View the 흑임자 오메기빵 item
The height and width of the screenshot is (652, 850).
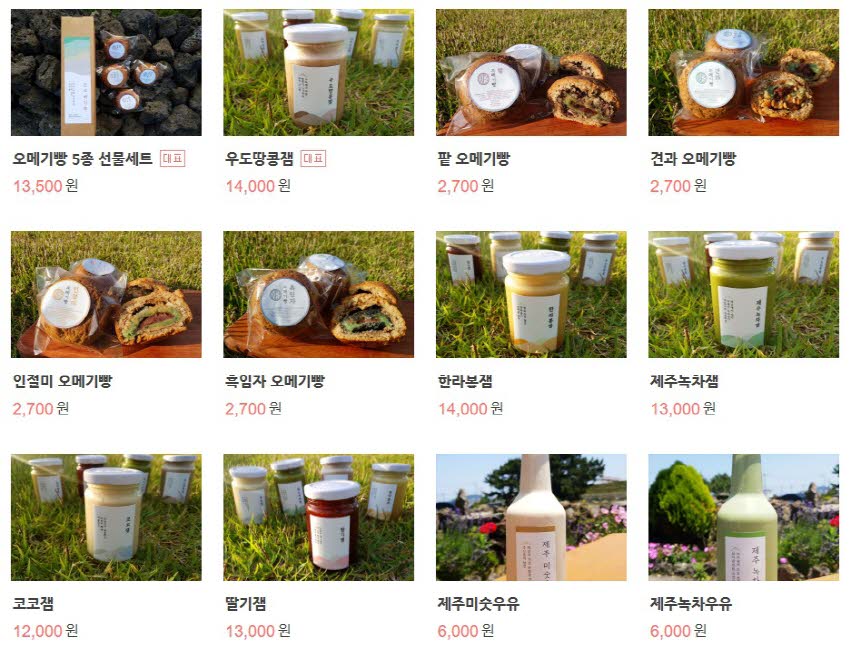click(x=318, y=295)
